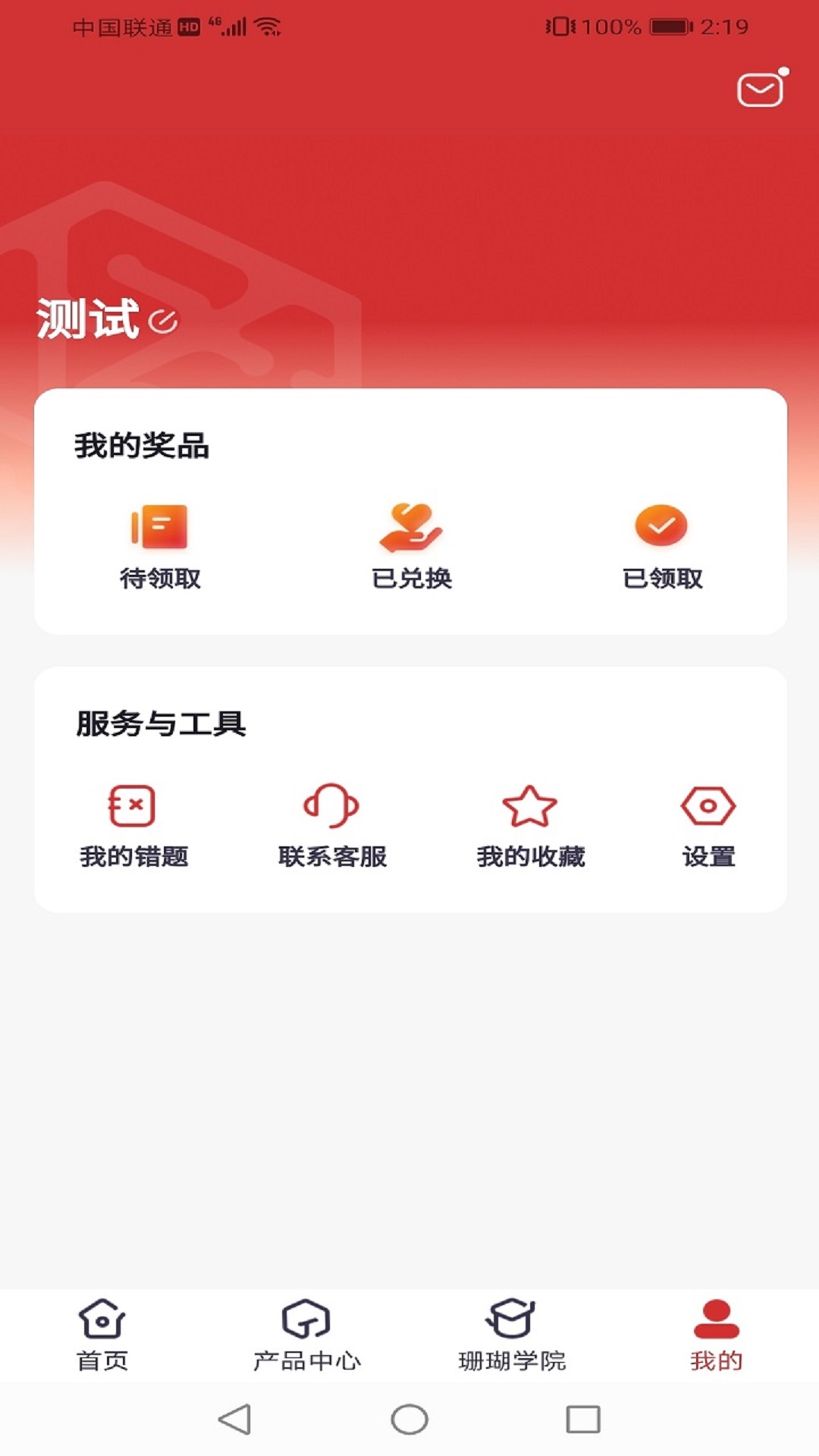Open the messages envelope icon

761,90
